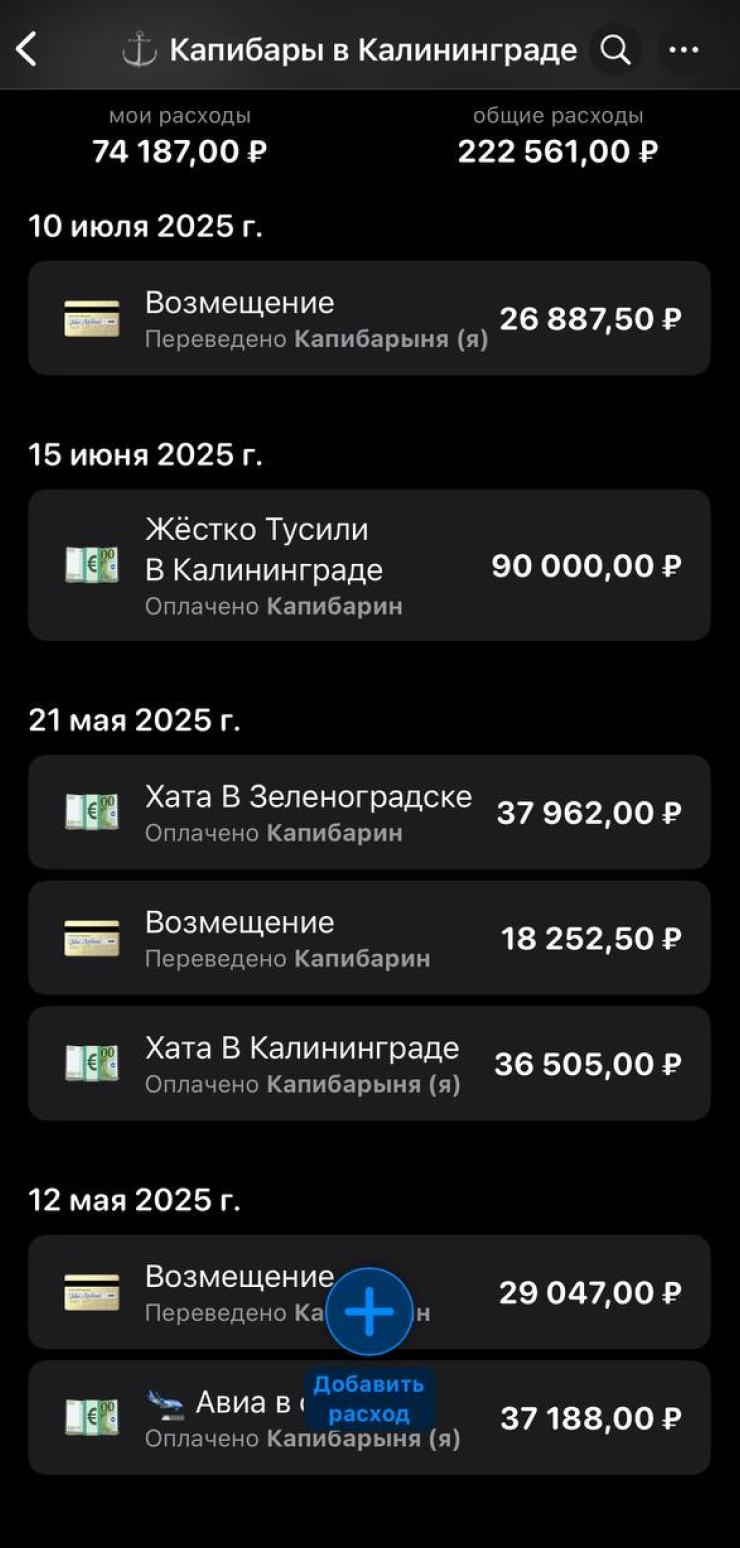Open the 18 252,50 ₽ Возмещение entry
The height and width of the screenshot is (1548, 740).
click(369, 938)
